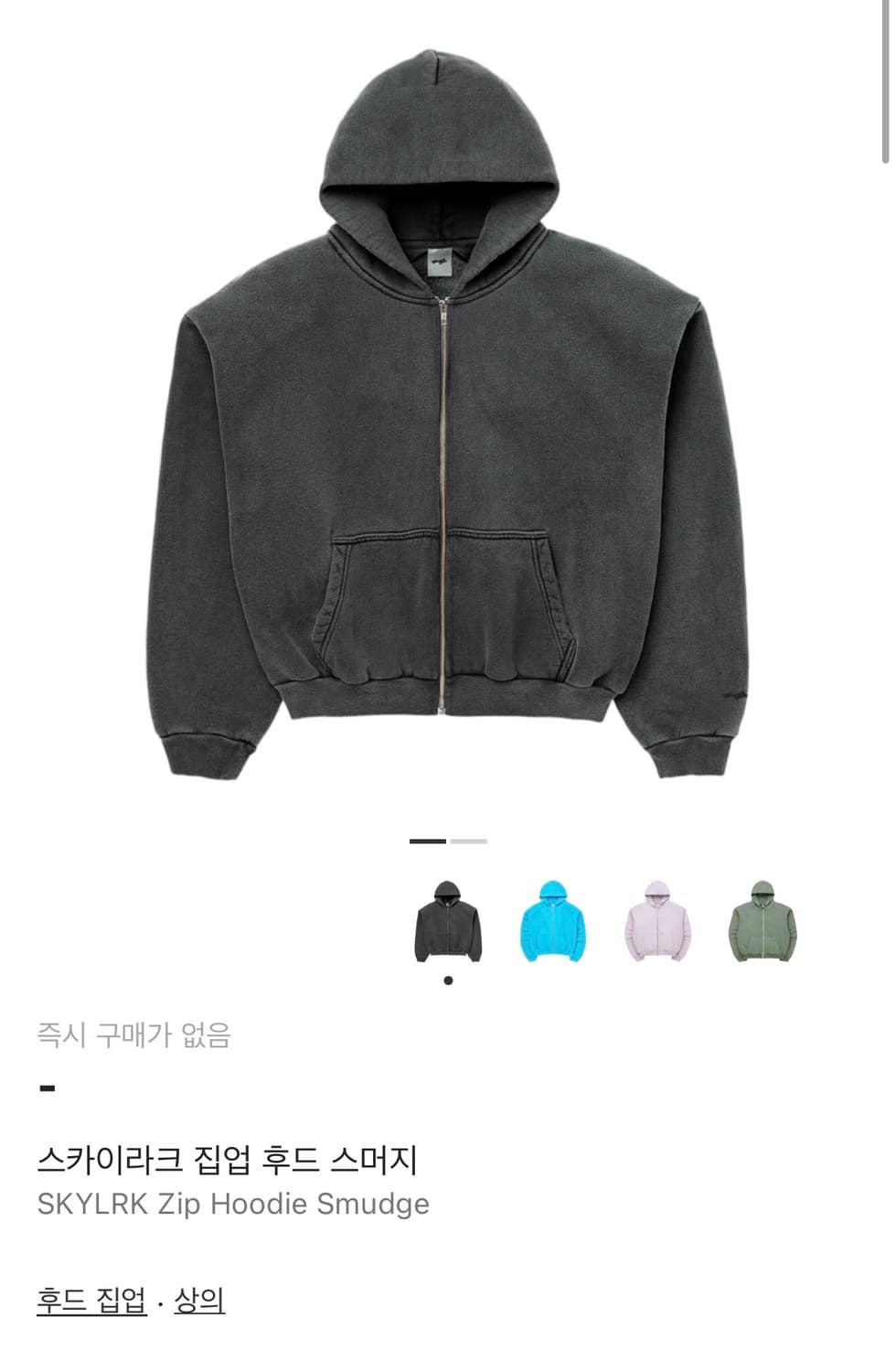
Task: Open the main hoodie product photo
Action: pos(439,412)
